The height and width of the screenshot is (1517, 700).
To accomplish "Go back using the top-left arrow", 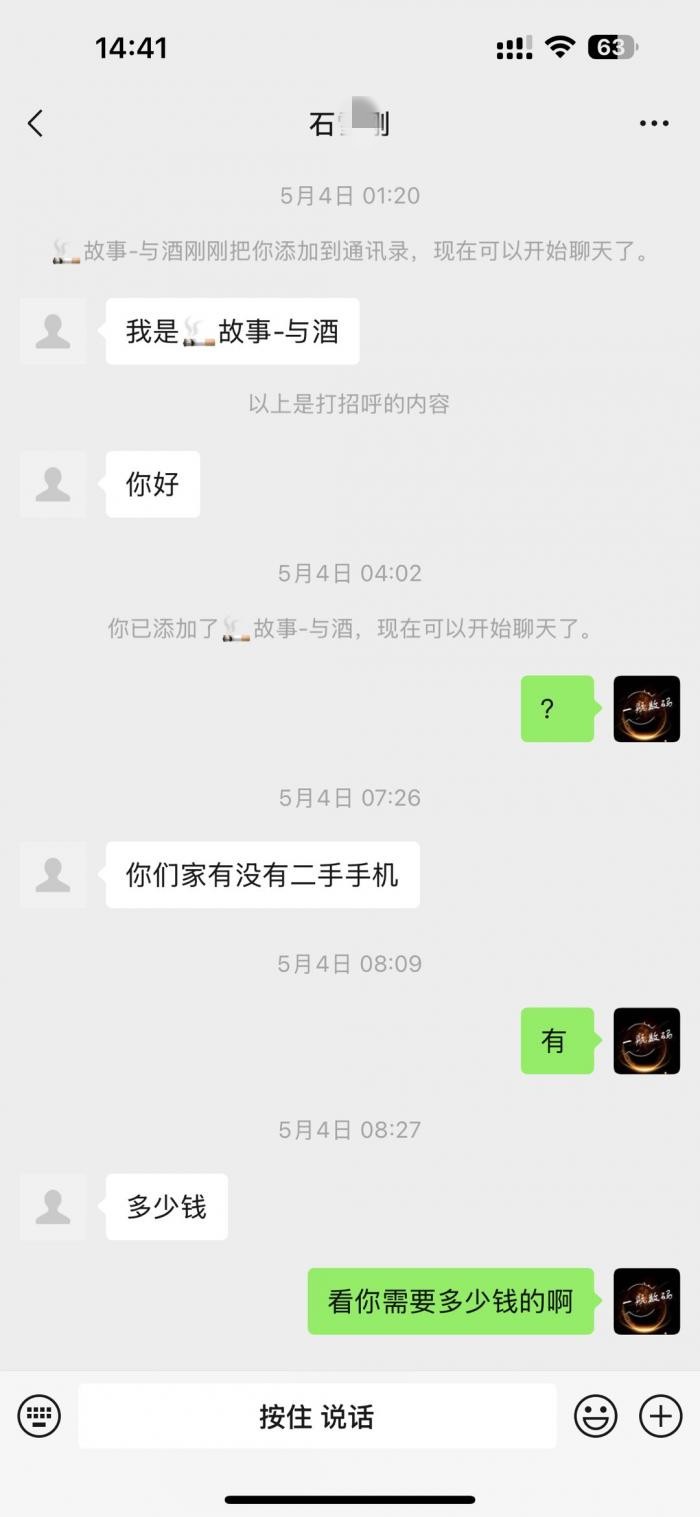I will tap(36, 123).
